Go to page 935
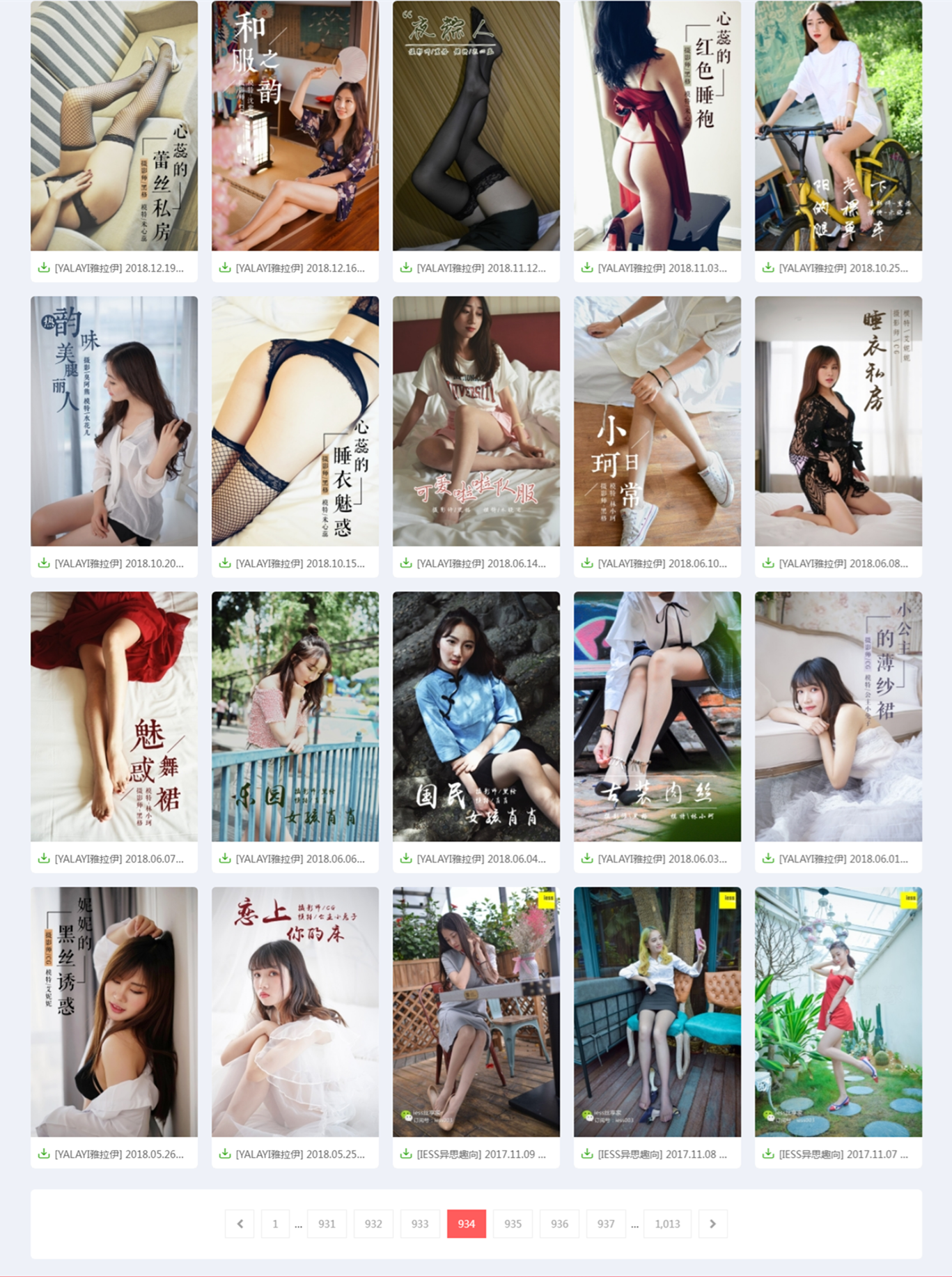 513,1223
